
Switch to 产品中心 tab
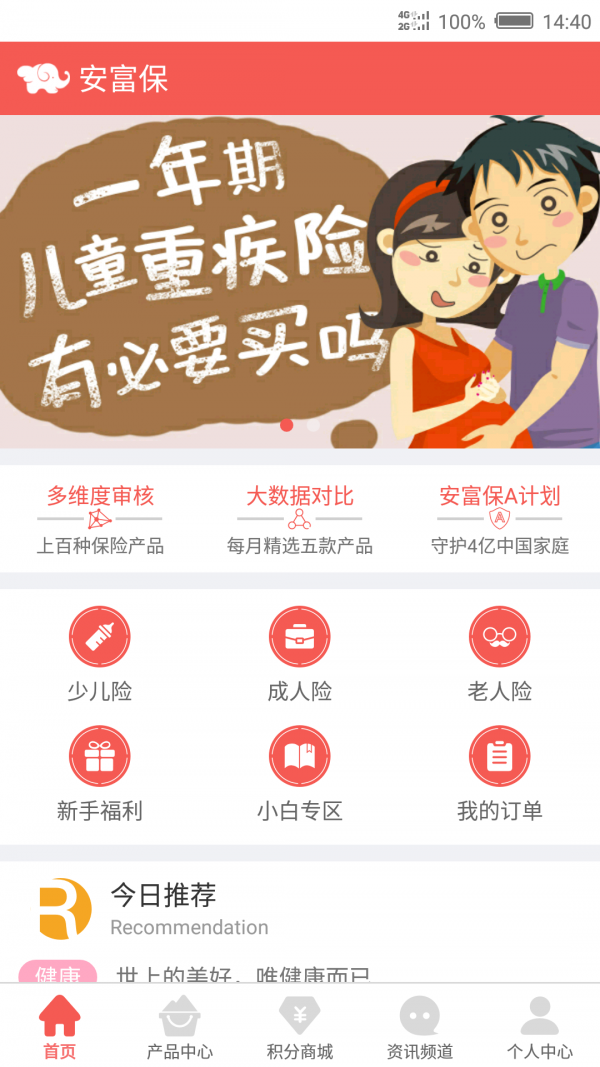(180, 1027)
